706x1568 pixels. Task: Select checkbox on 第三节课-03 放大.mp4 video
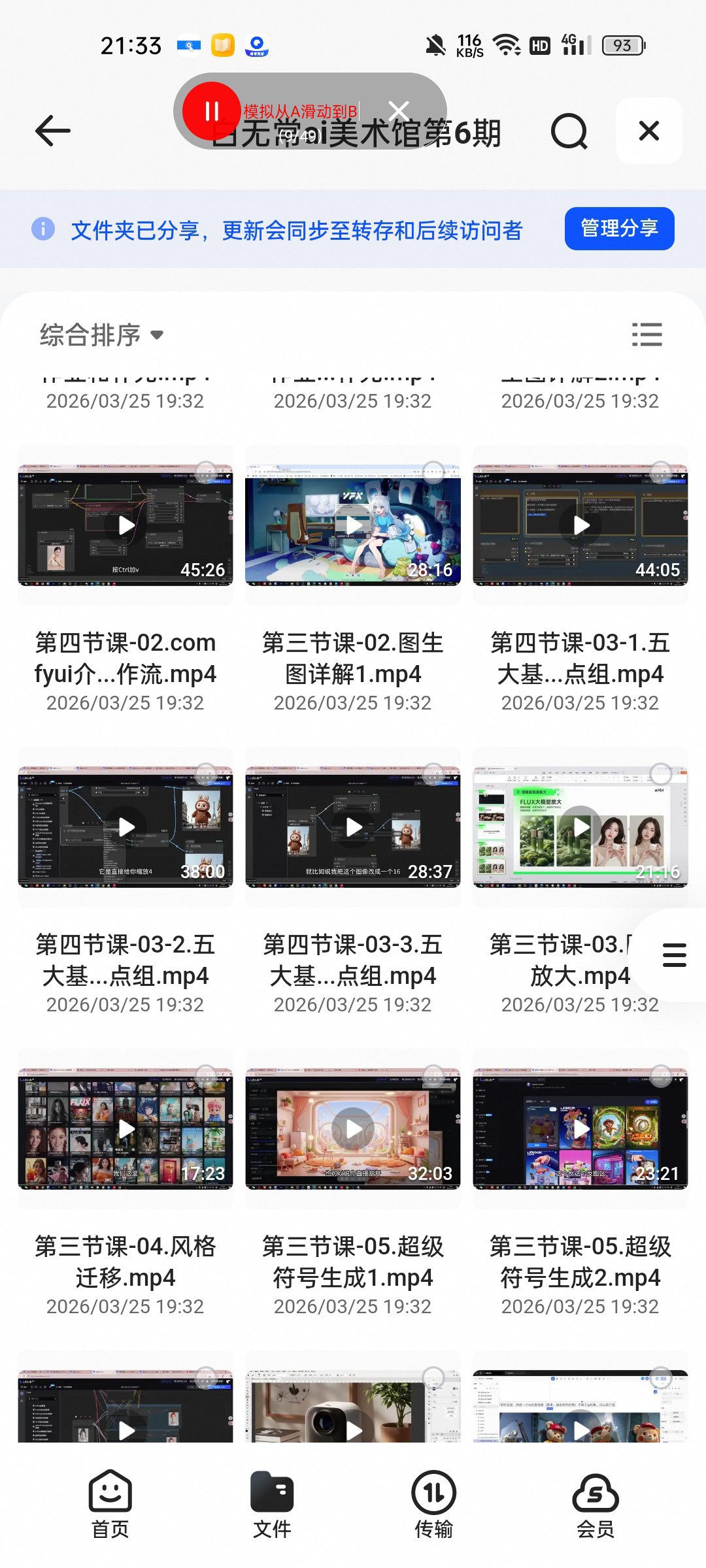pos(661,774)
